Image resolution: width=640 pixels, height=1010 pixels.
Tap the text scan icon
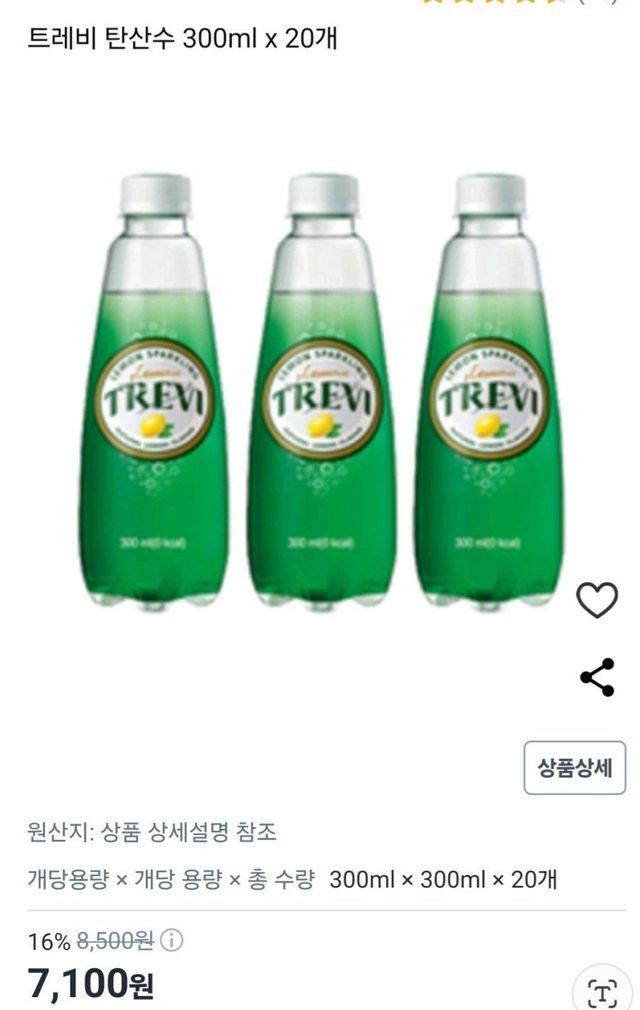point(602,991)
